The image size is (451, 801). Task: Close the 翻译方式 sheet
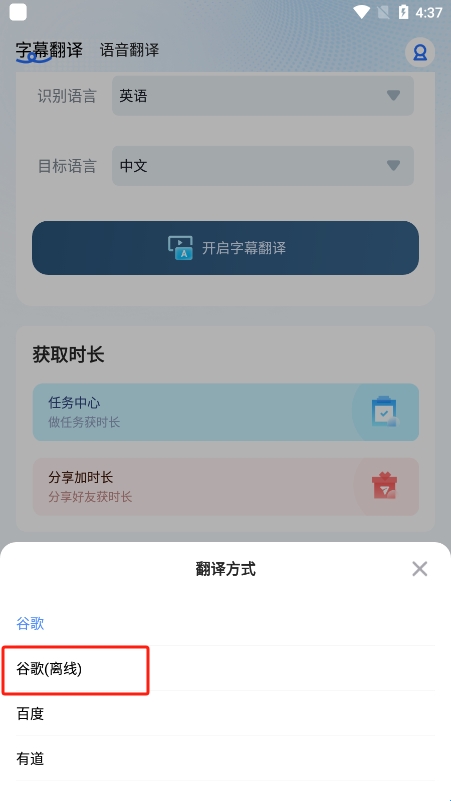click(x=419, y=569)
